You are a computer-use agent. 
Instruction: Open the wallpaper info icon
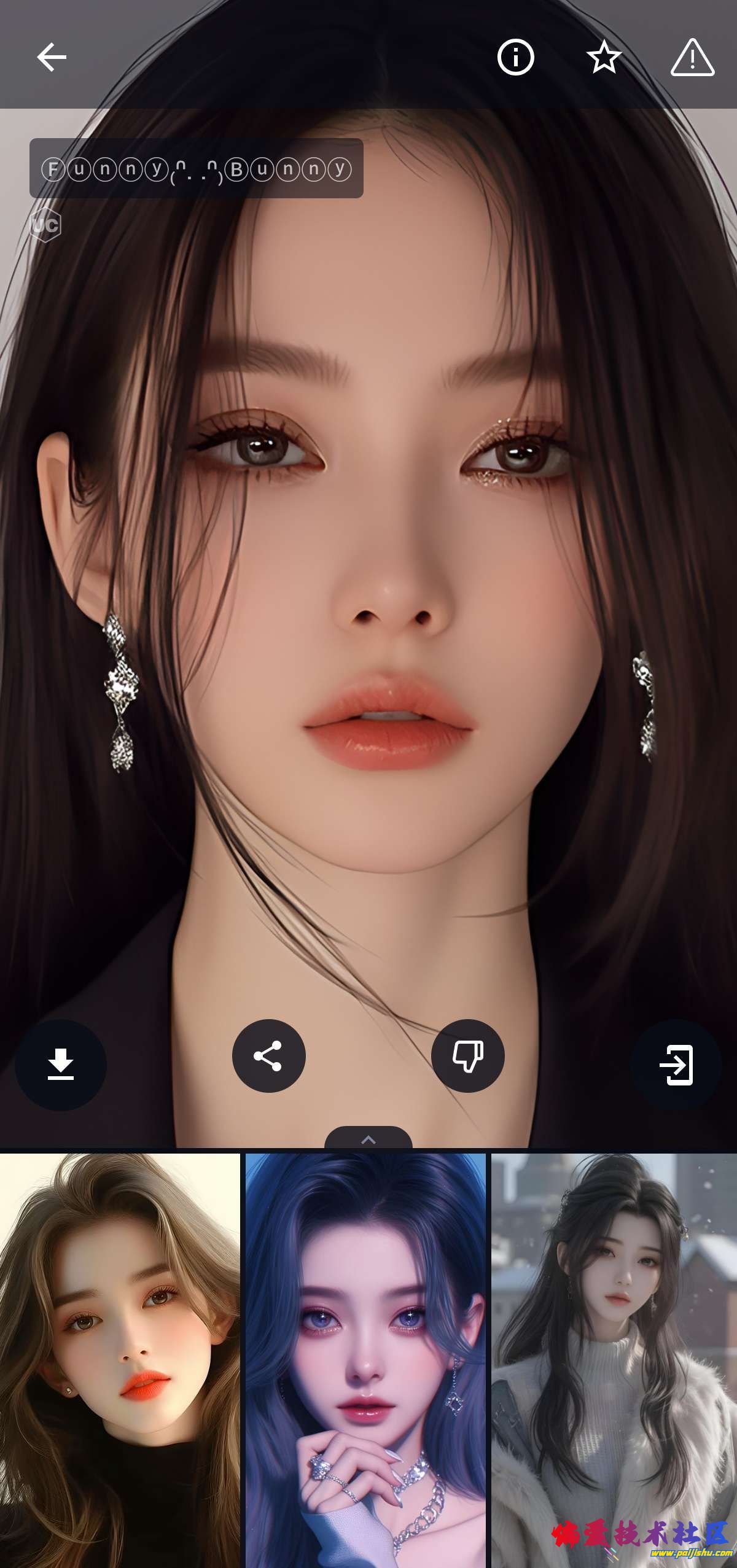(515, 57)
